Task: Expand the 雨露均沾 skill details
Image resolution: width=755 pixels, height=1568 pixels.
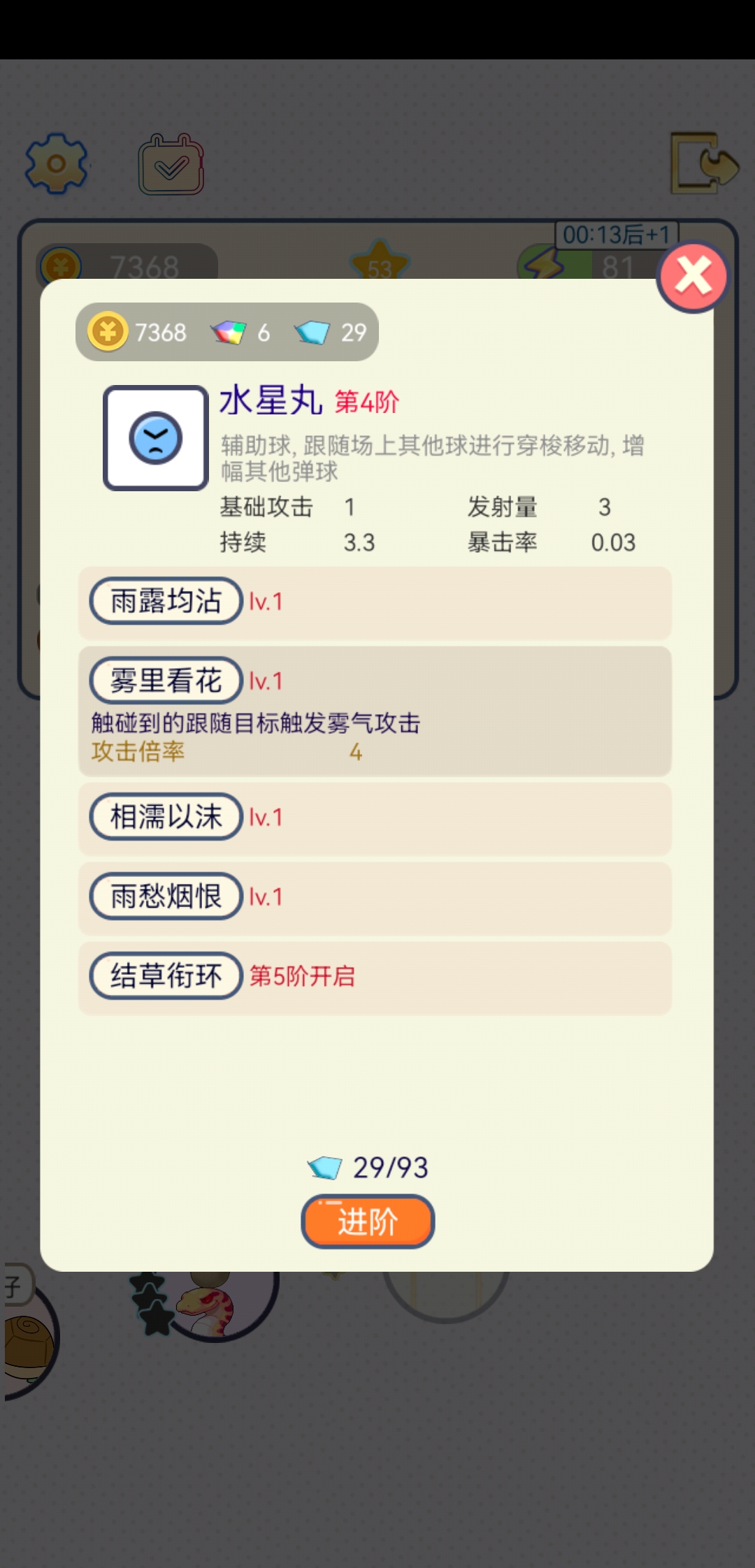Action: [165, 601]
